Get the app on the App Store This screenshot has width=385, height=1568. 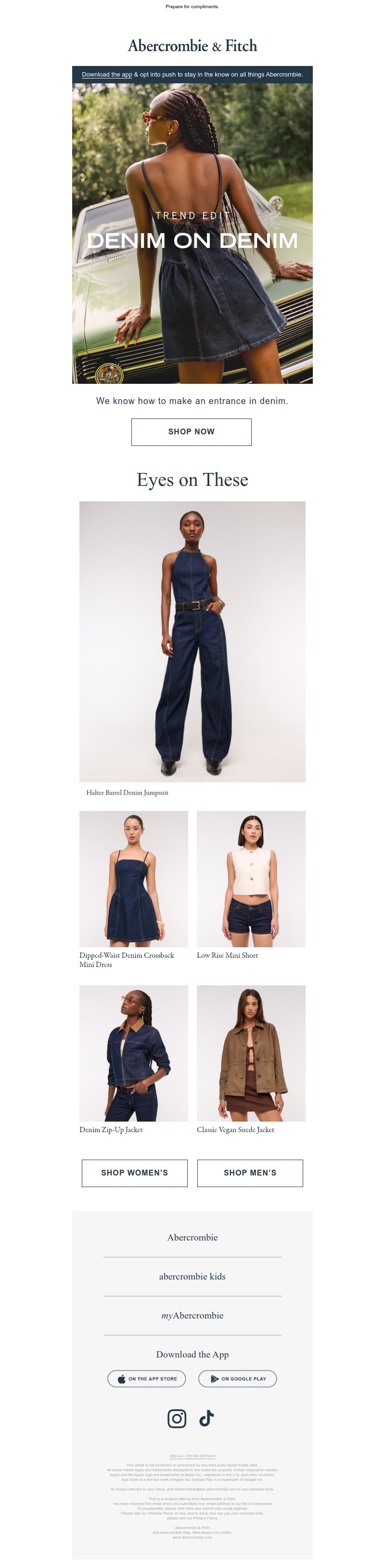click(x=147, y=1379)
